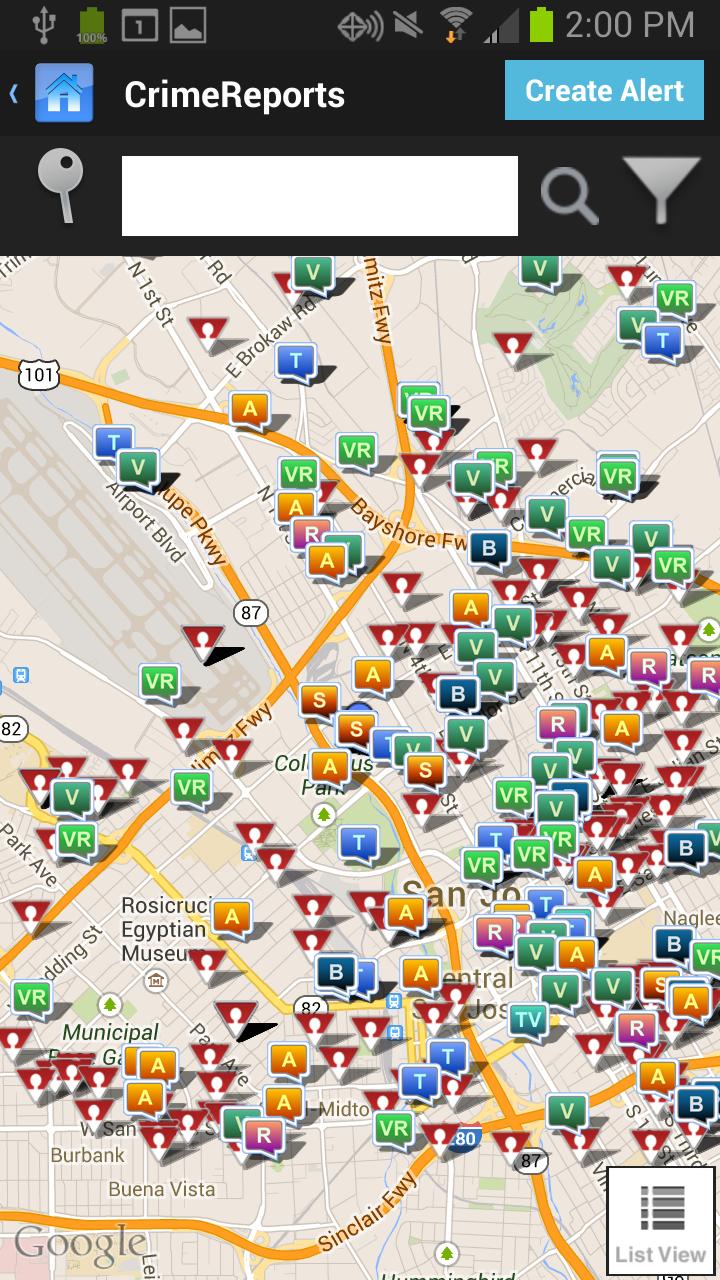Open the crime filter funnel

point(661,190)
